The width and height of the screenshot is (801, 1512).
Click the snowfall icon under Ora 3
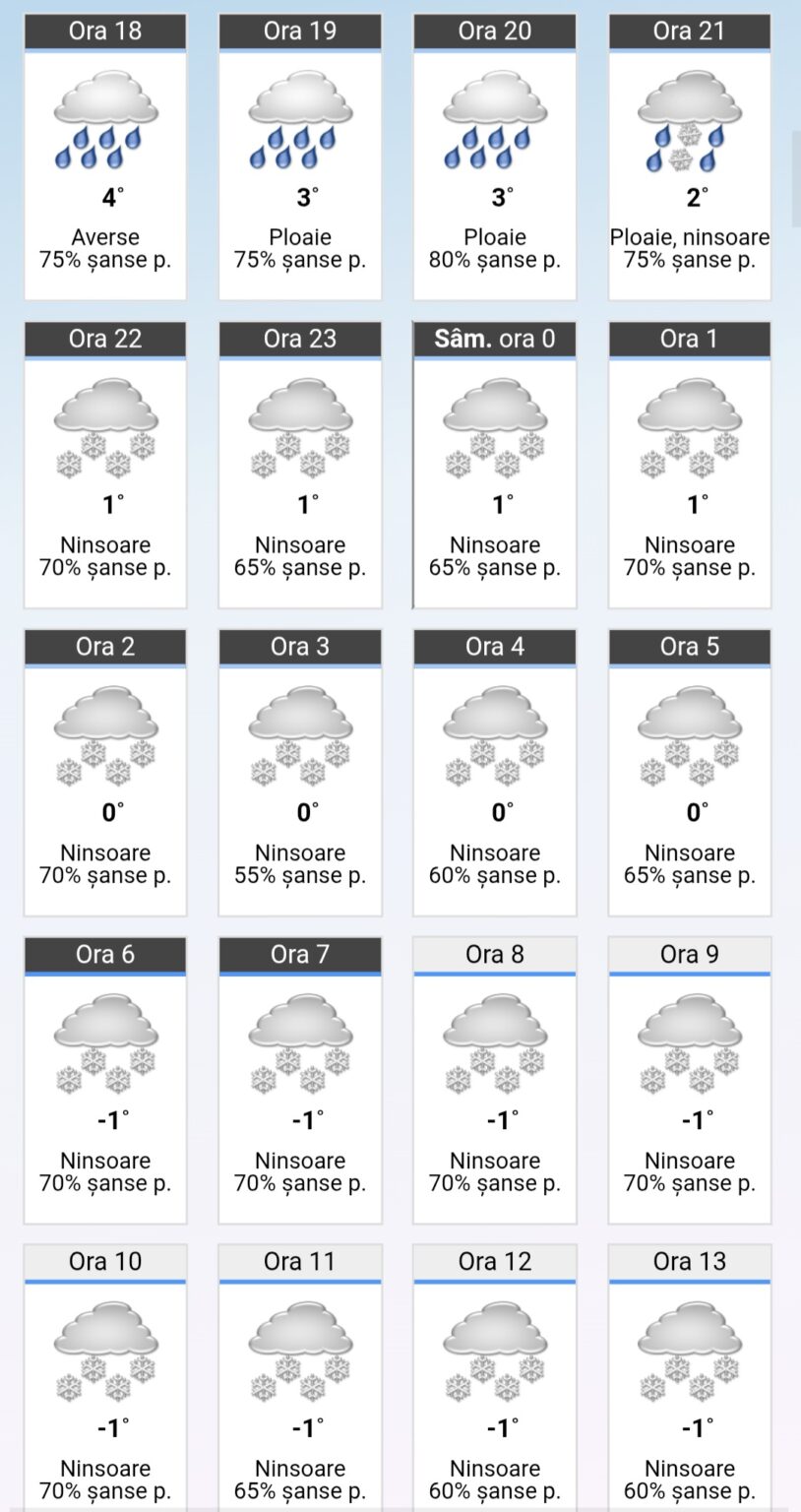[x=299, y=736]
